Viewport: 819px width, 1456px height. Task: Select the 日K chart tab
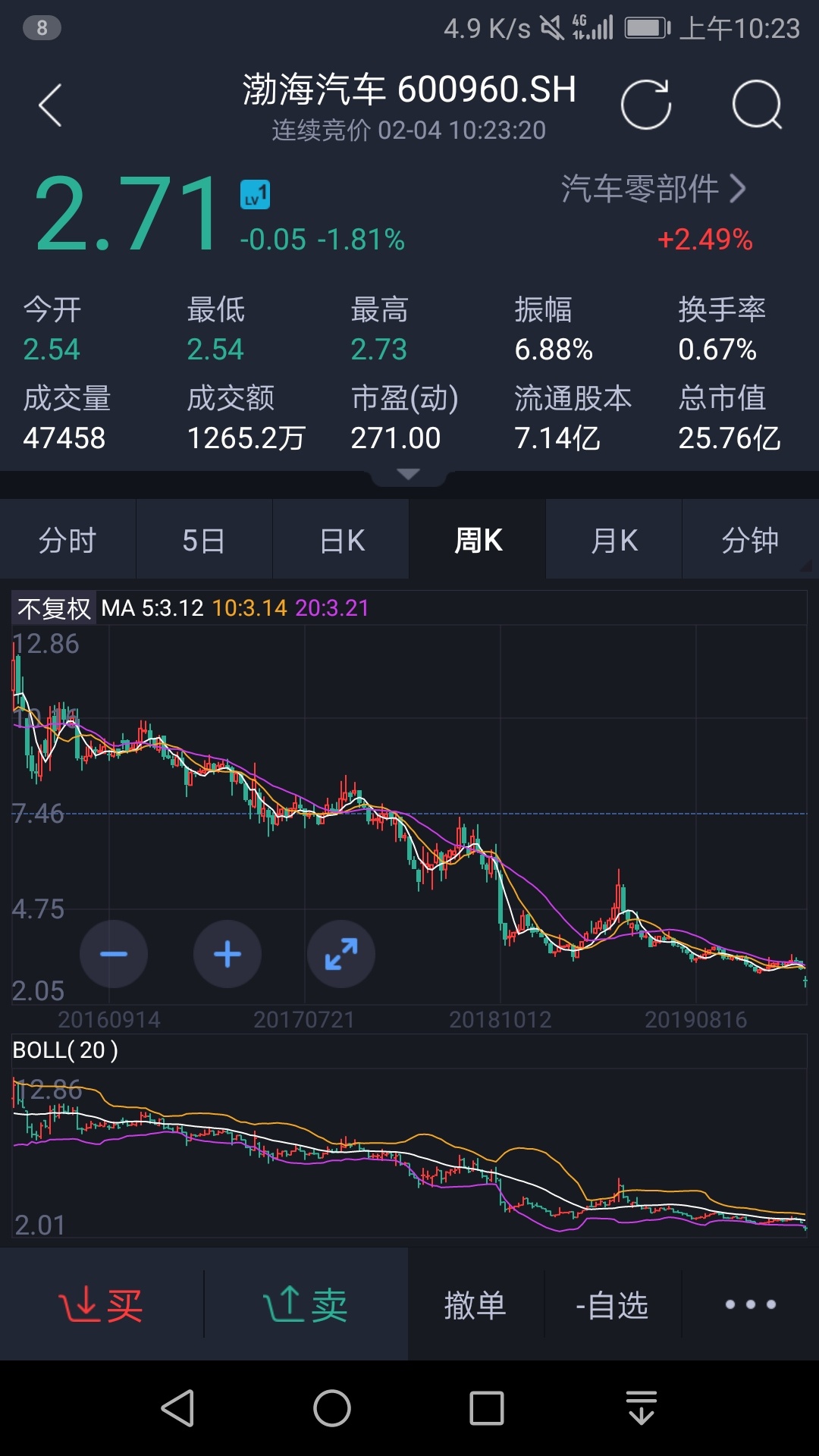coord(341,540)
